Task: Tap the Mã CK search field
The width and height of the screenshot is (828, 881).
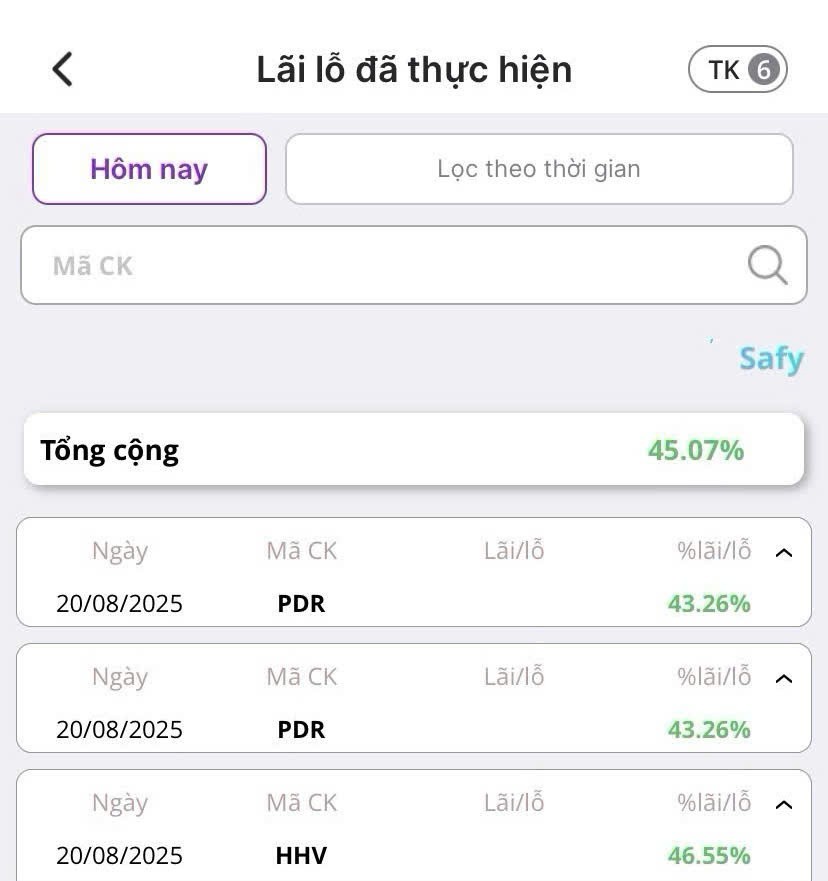Action: [380, 265]
